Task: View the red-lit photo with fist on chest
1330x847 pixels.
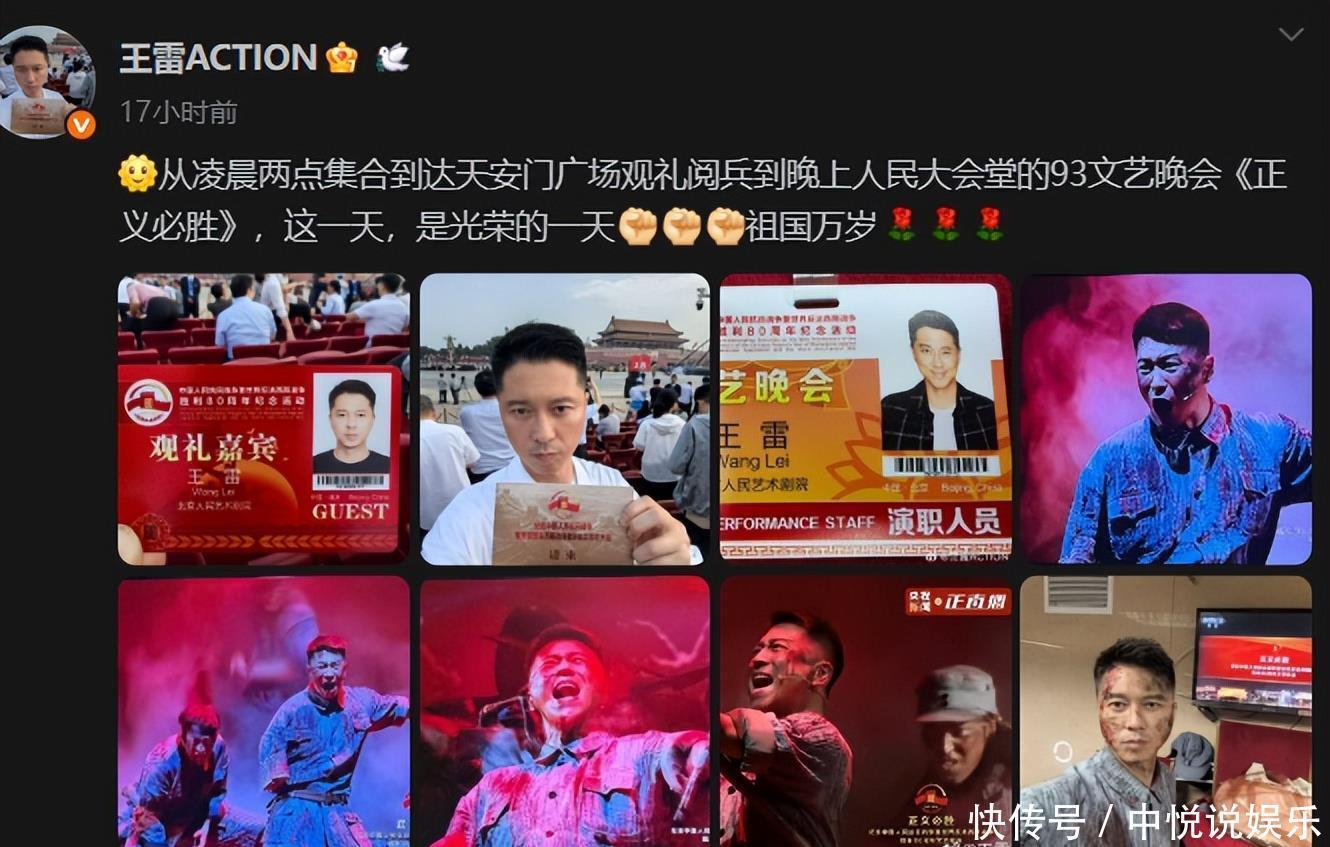Action: point(564,711)
